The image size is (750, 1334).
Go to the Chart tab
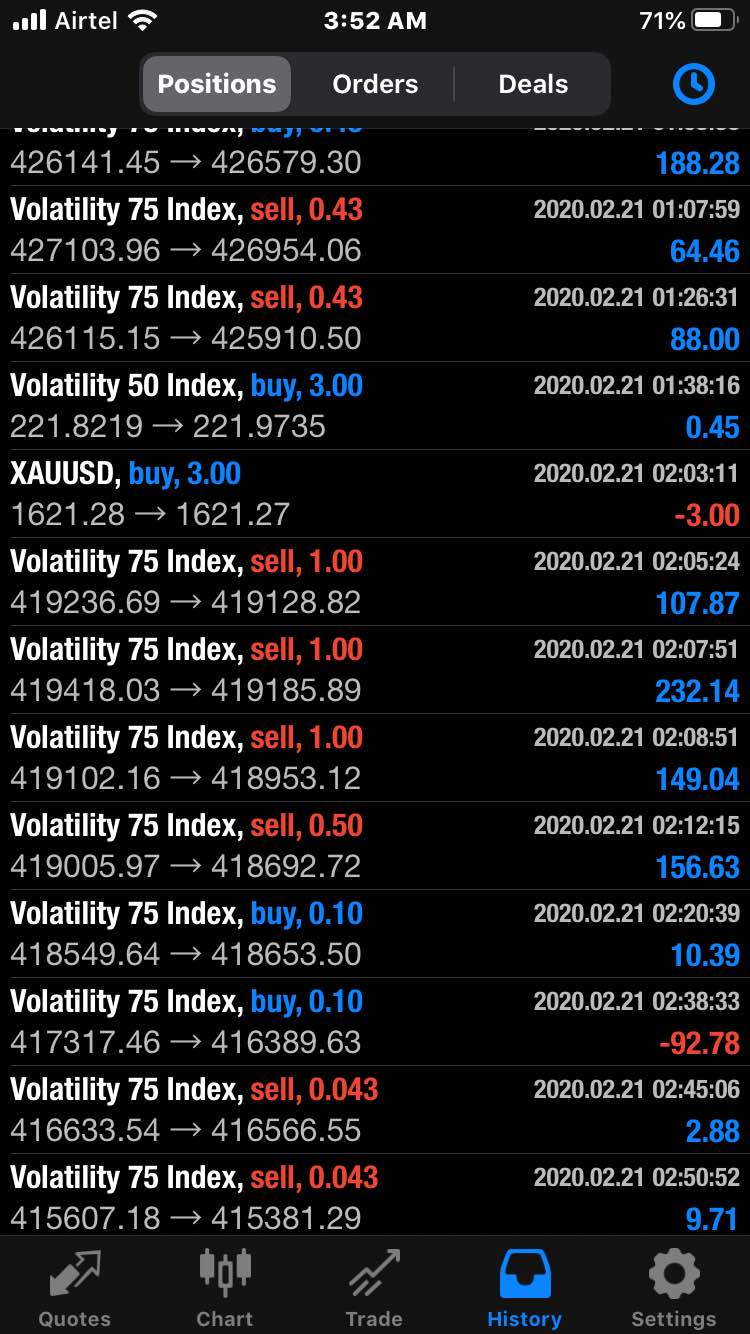click(224, 1288)
